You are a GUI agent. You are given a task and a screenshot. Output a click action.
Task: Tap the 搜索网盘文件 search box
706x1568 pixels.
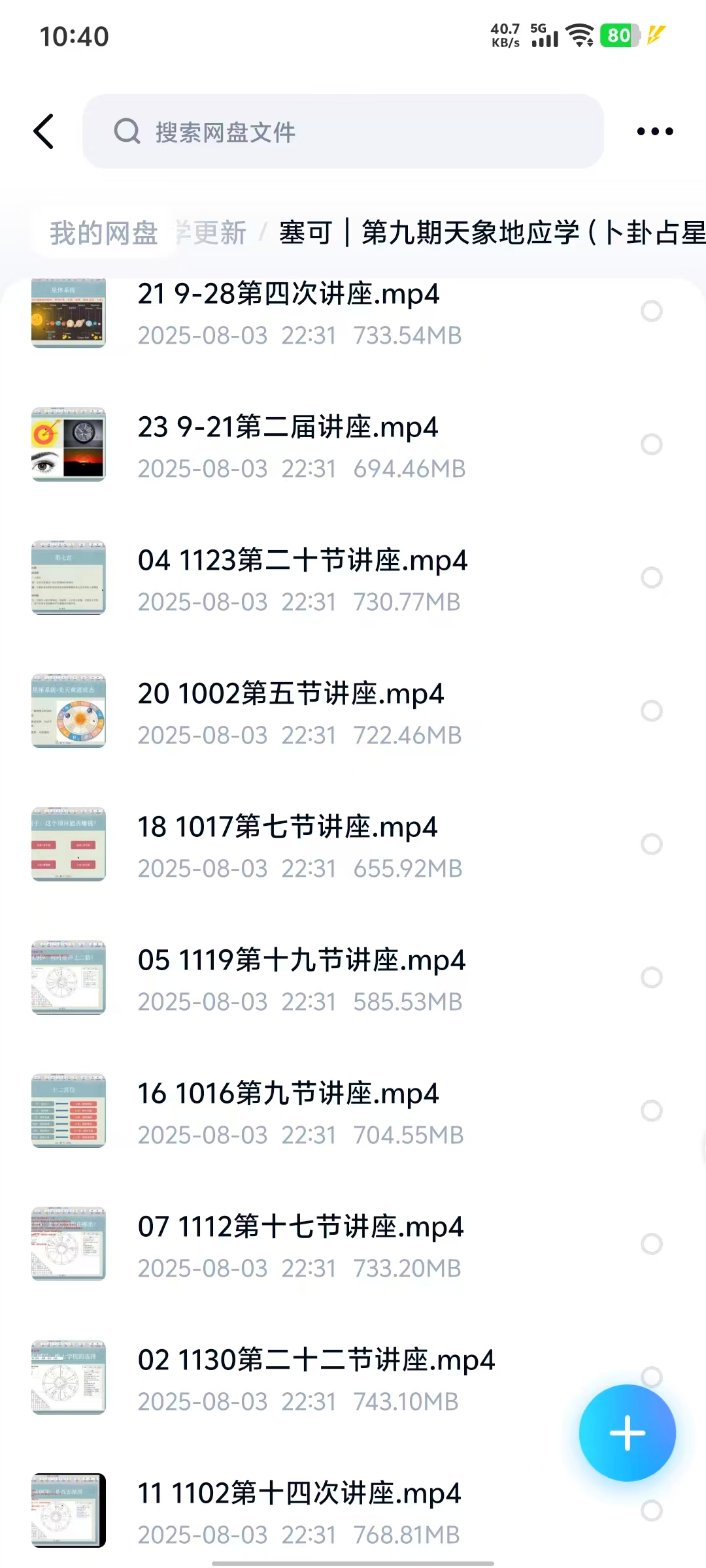(343, 131)
